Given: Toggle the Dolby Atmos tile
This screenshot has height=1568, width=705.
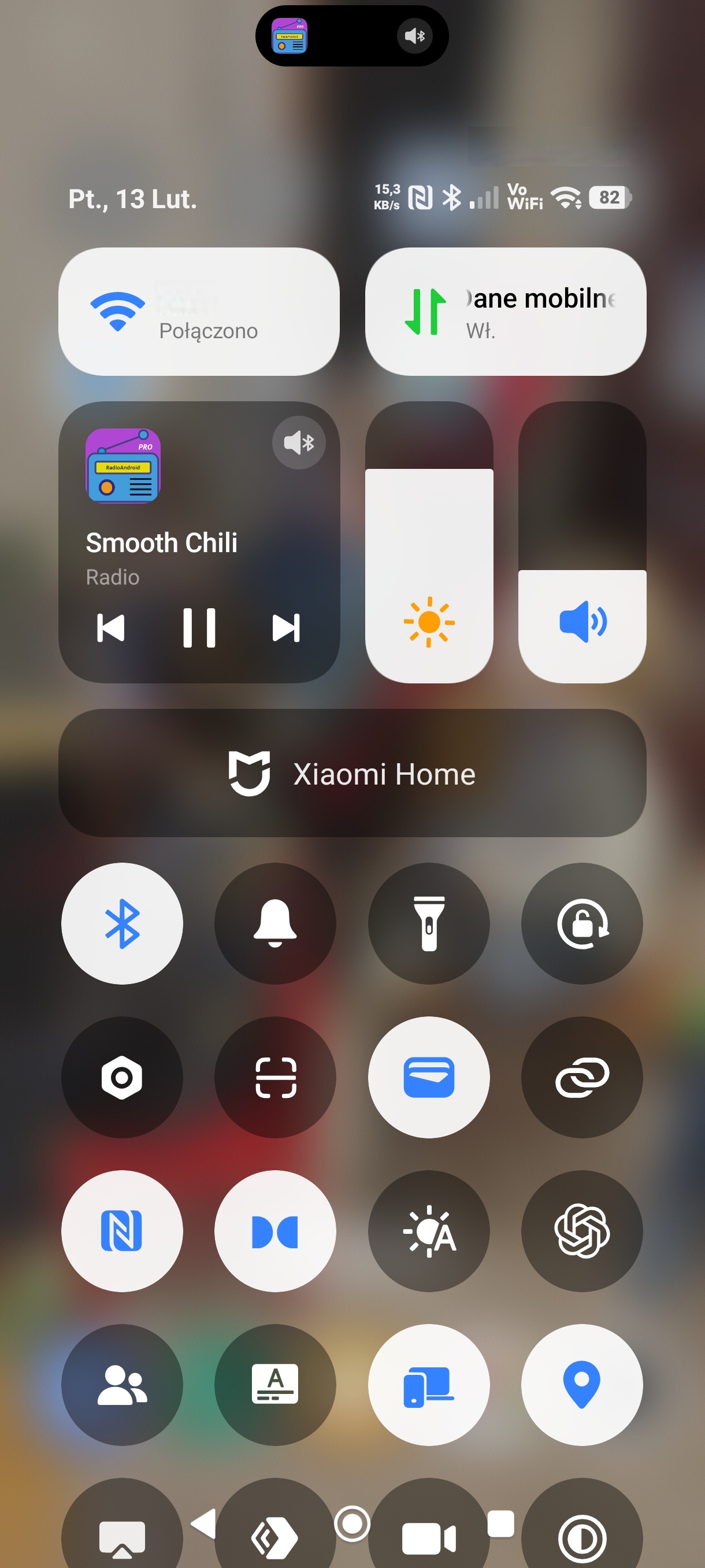Looking at the screenshot, I should point(275,1231).
